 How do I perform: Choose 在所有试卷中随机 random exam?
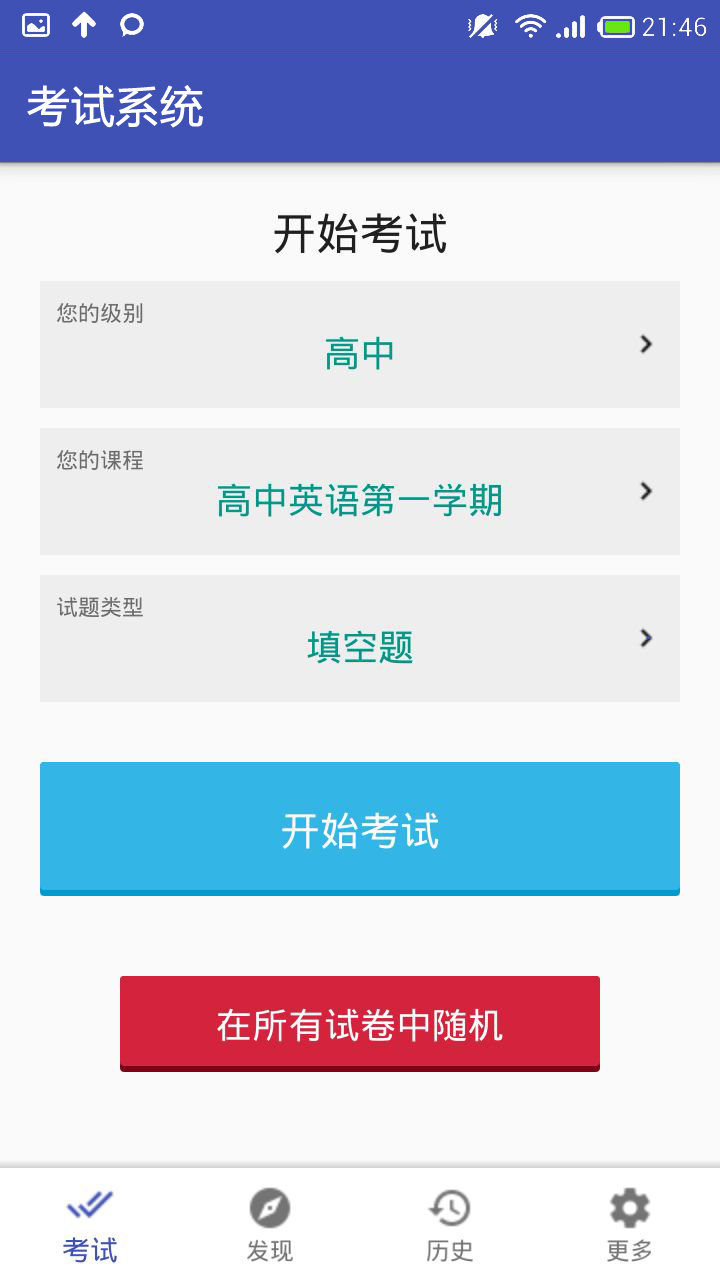tap(360, 1024)
